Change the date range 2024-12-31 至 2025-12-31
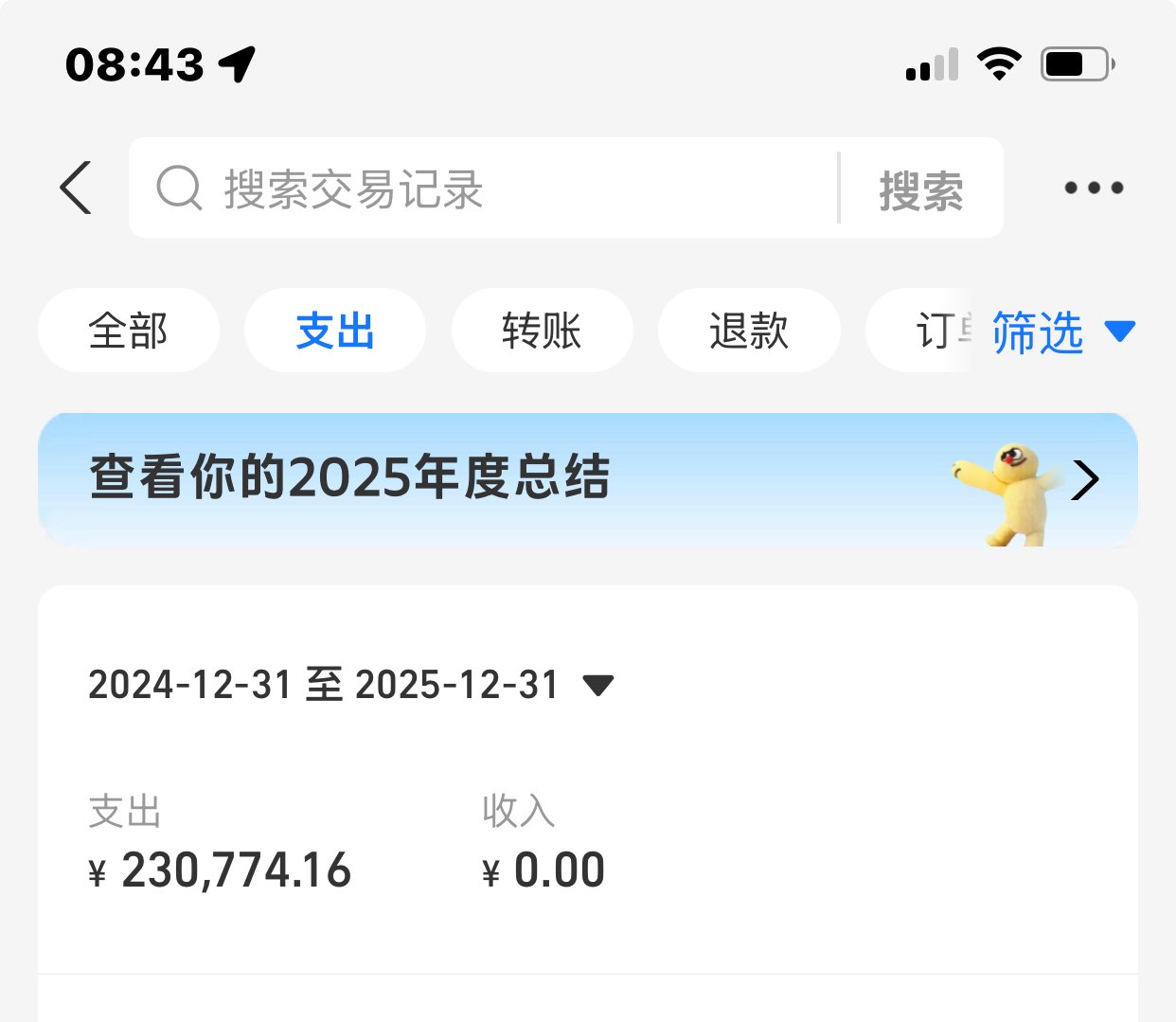The height and width of the screenshot is (1022, 1176). 350,684
